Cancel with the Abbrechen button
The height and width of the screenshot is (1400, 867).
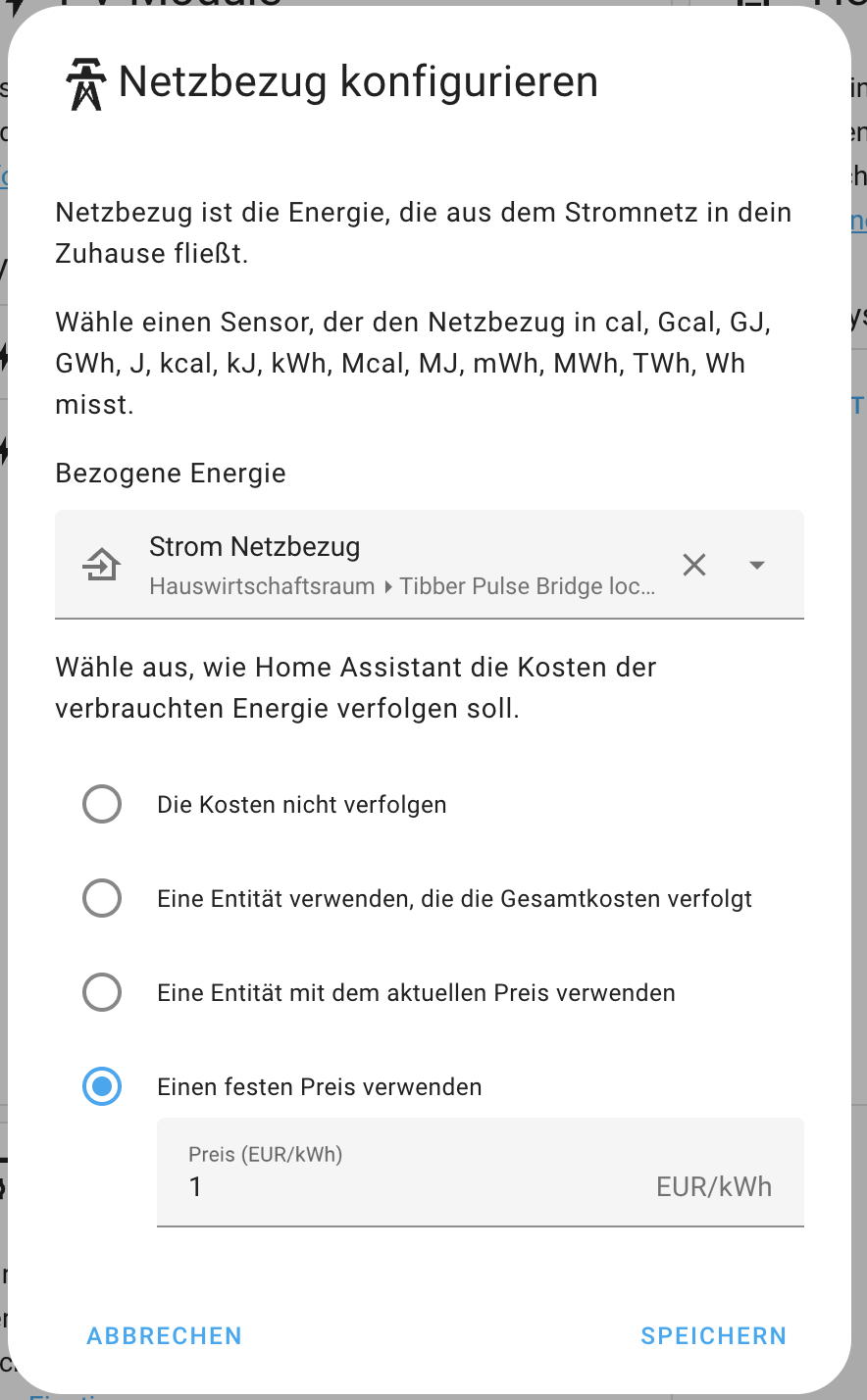(x=164, y=1336)
